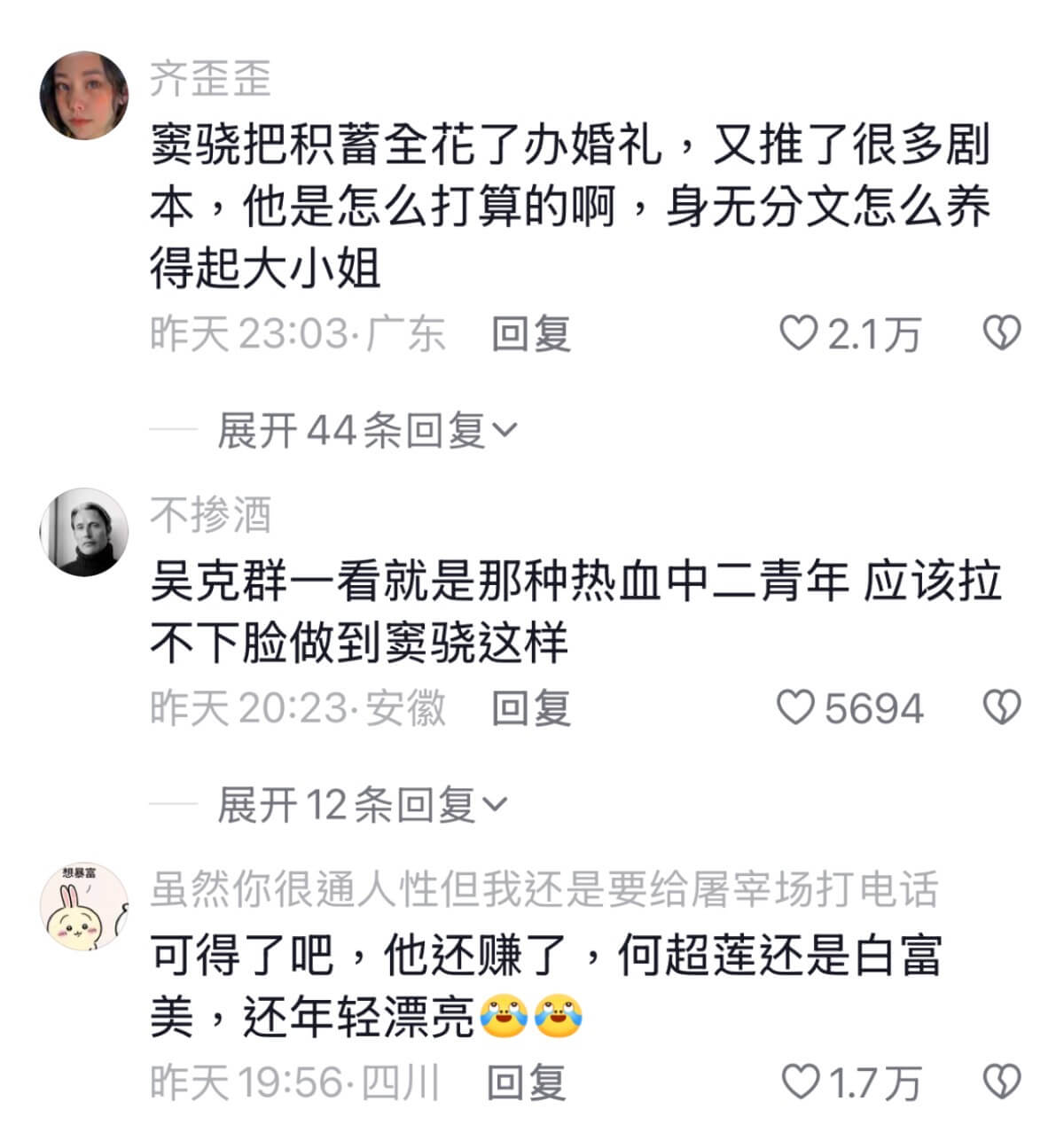Like 不掺酒's comment with 5694 likes

pyautogui.click(x=795, y=708)
